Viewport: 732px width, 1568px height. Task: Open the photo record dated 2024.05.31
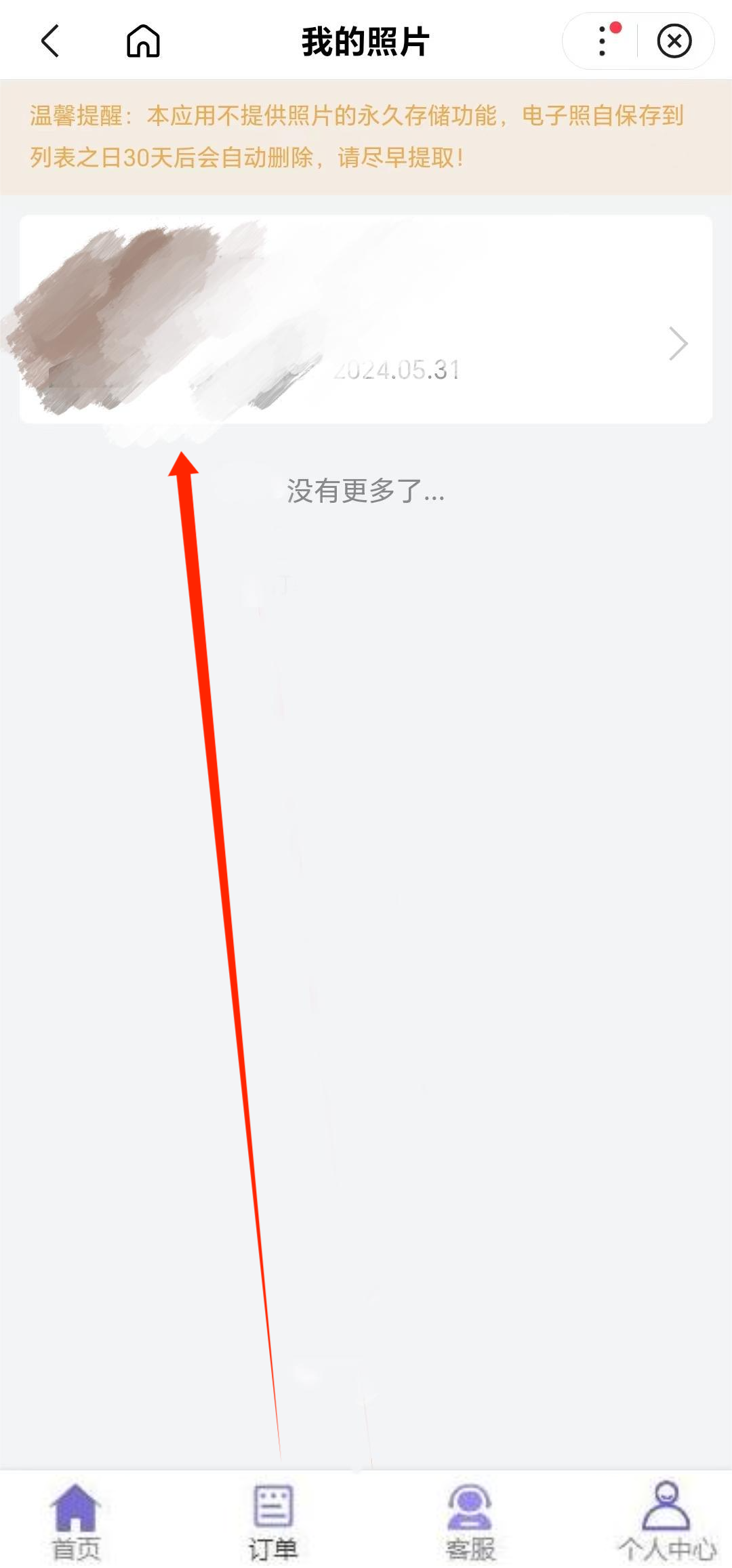(x=366, y=320)
